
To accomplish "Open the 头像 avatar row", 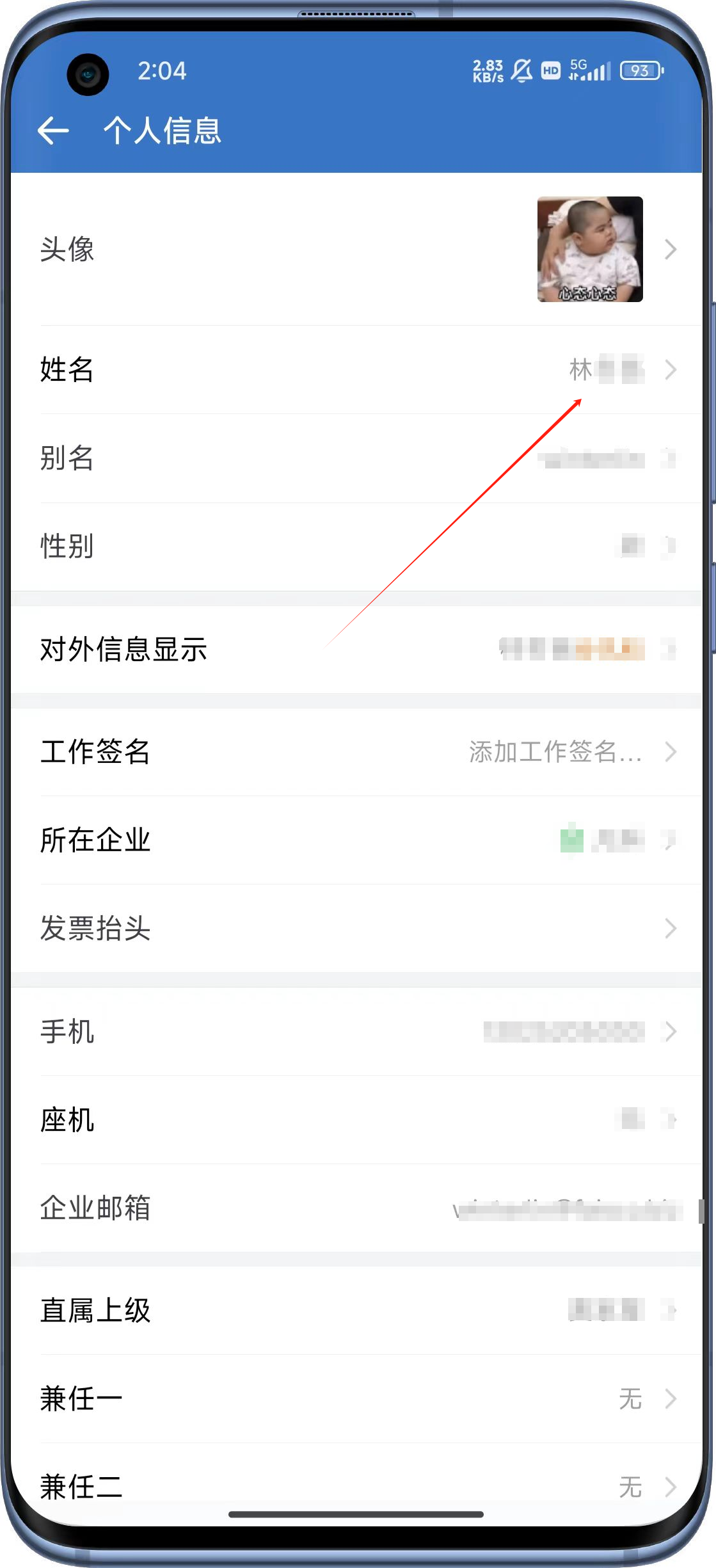I will [x=356, y=249].
